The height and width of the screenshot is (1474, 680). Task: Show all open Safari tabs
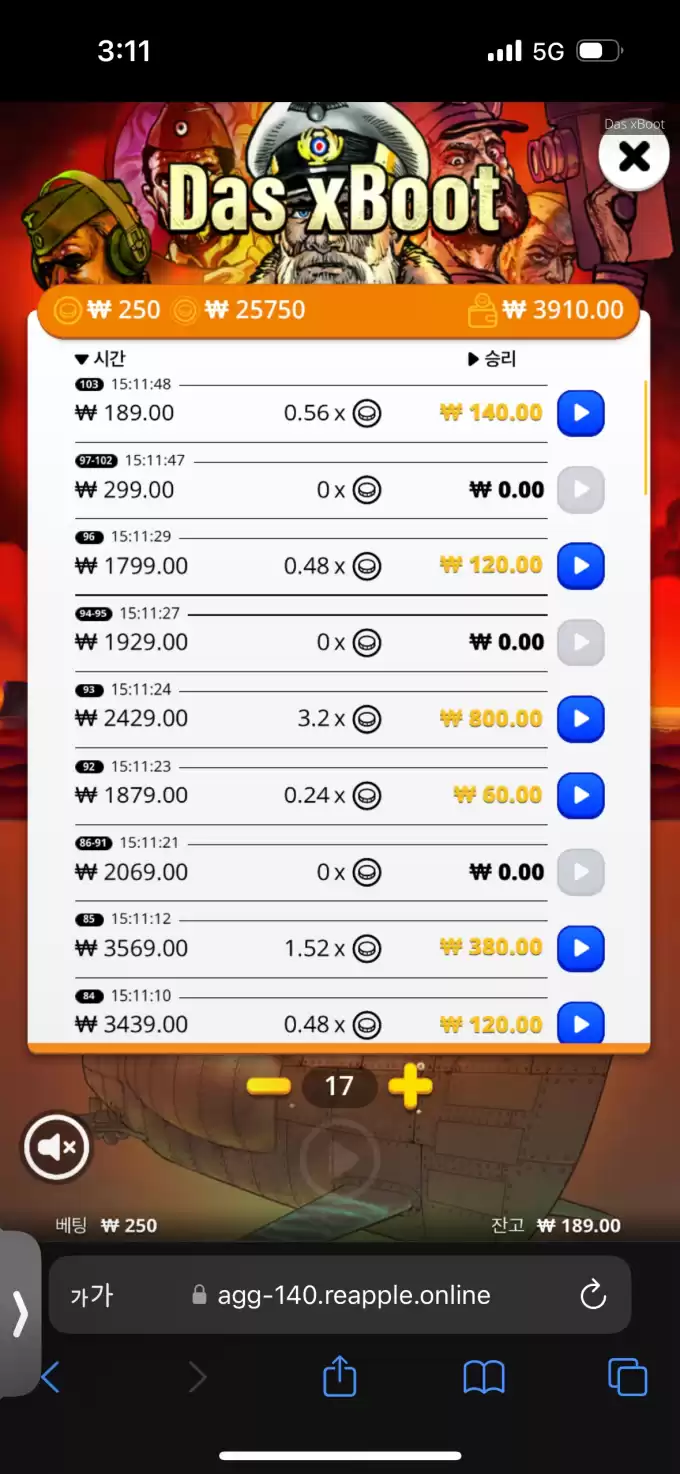point(627,1378)
